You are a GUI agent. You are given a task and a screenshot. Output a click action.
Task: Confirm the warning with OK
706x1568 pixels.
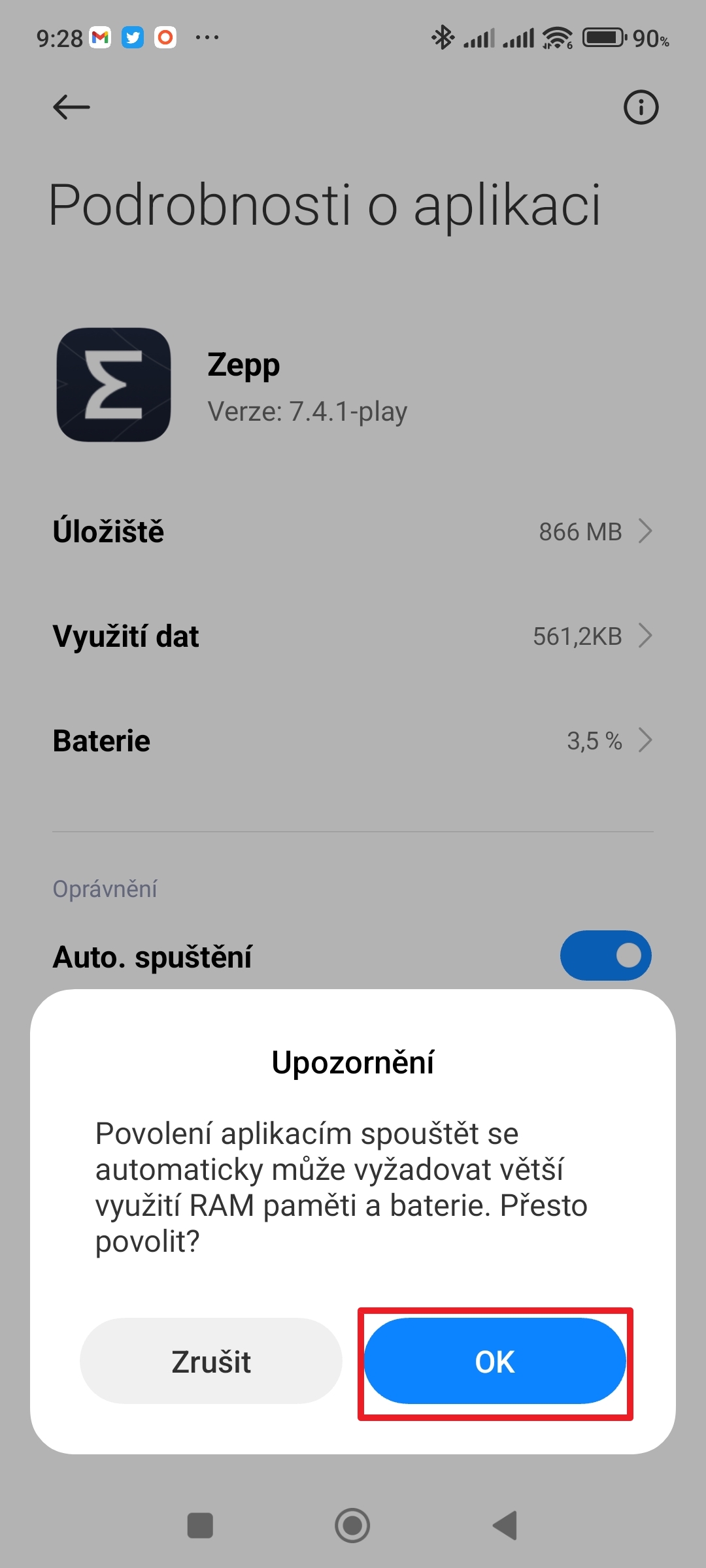pyautogui.click(x=495, y=1362)
